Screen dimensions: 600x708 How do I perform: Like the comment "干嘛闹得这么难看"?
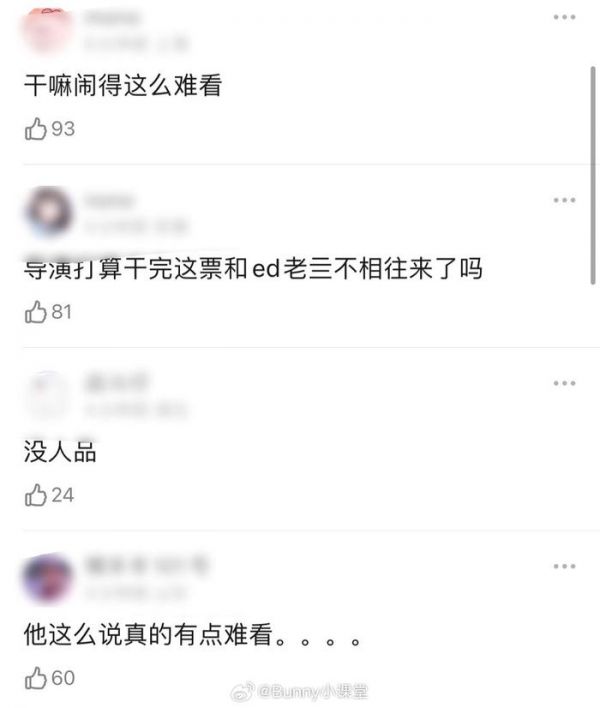tap(36, 129)
